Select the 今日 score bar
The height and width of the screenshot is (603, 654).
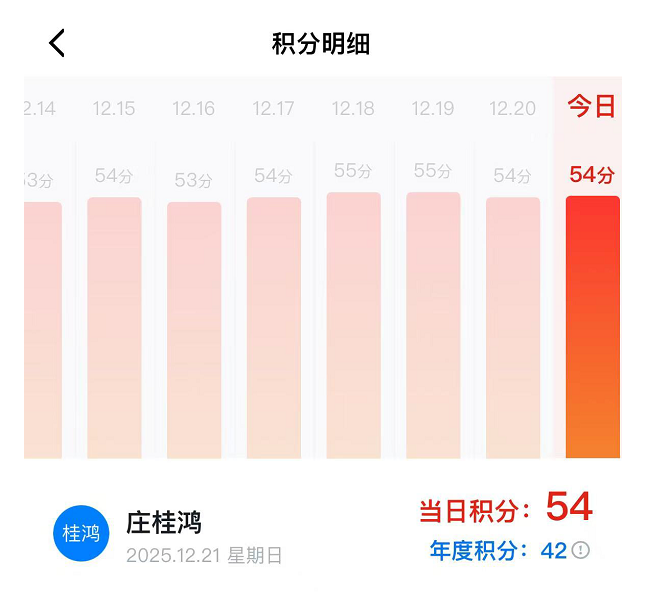pyautogui.click(x=592, y=327)
